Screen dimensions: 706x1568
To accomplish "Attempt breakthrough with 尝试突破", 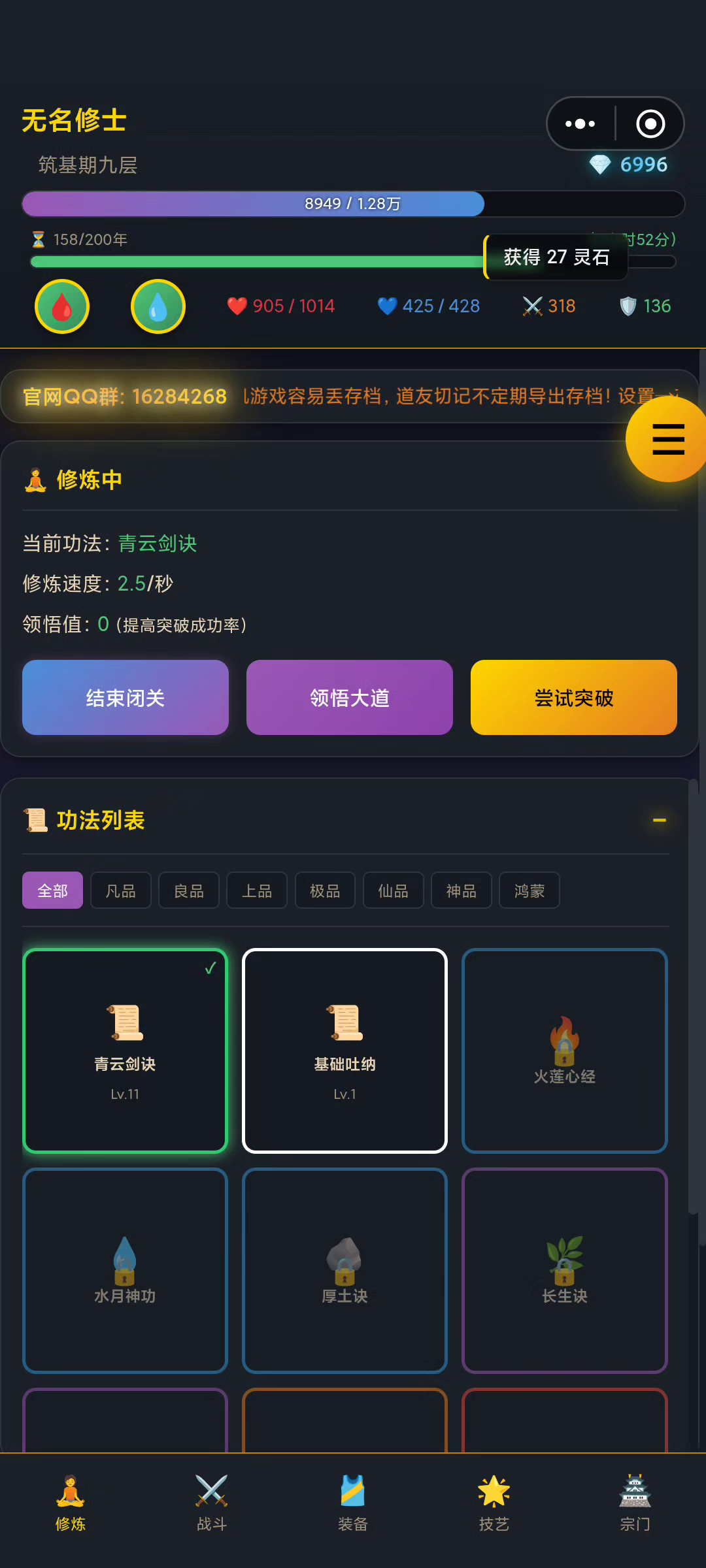I will [x=573, y=698].
